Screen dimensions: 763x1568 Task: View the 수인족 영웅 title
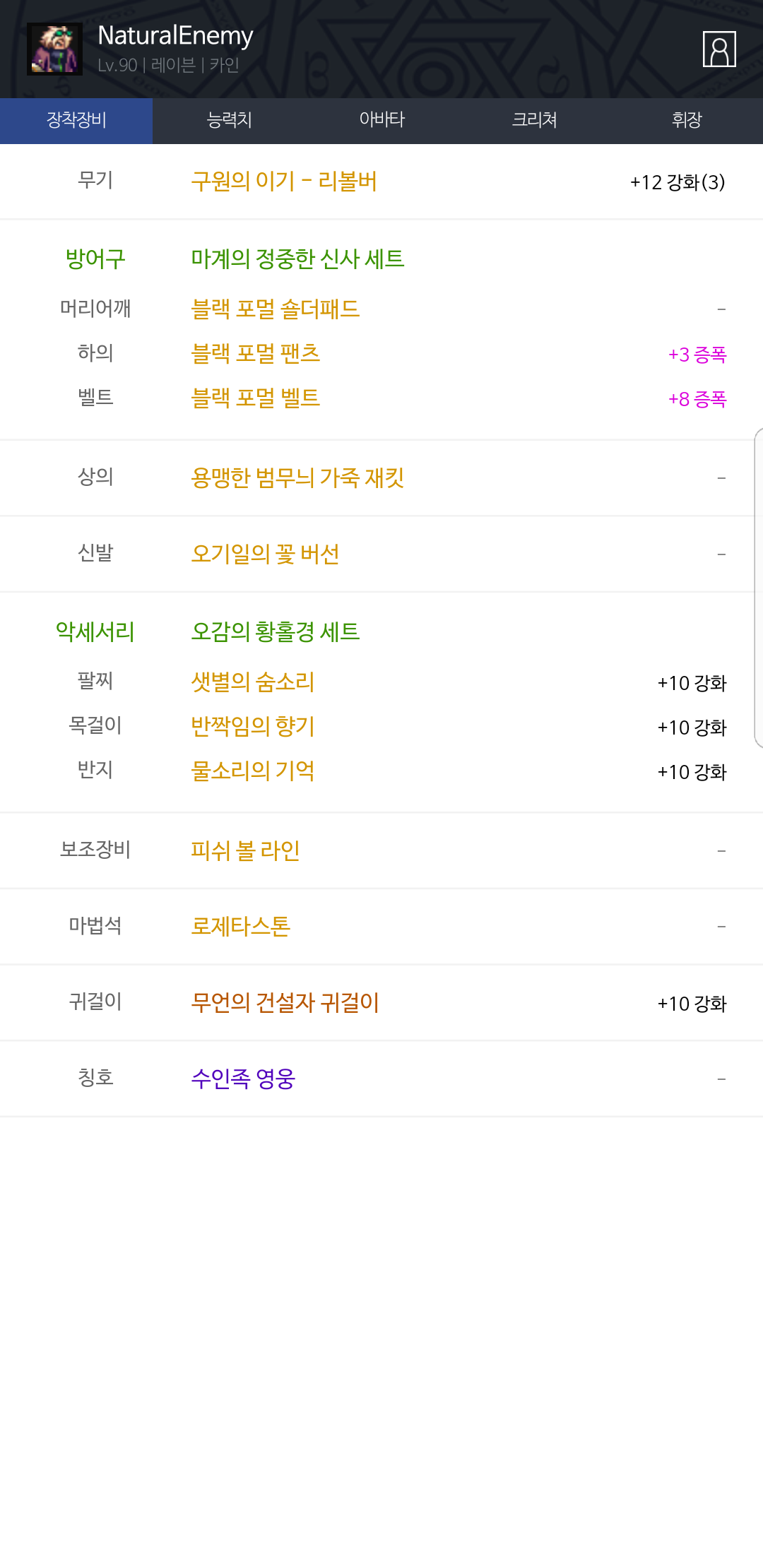coord(243,1079)
